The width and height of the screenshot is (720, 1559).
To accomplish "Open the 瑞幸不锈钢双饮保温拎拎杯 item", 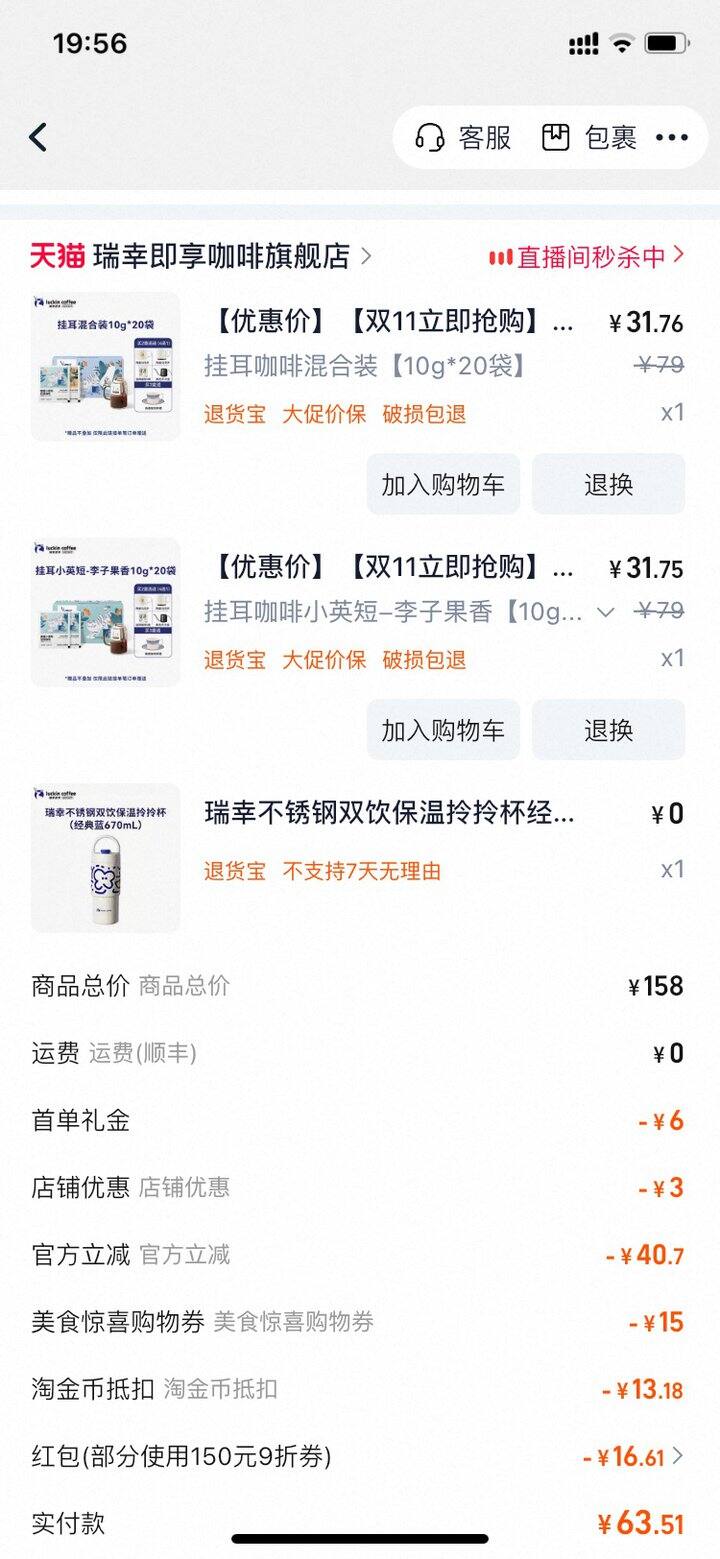I will [x=390, y=813].
